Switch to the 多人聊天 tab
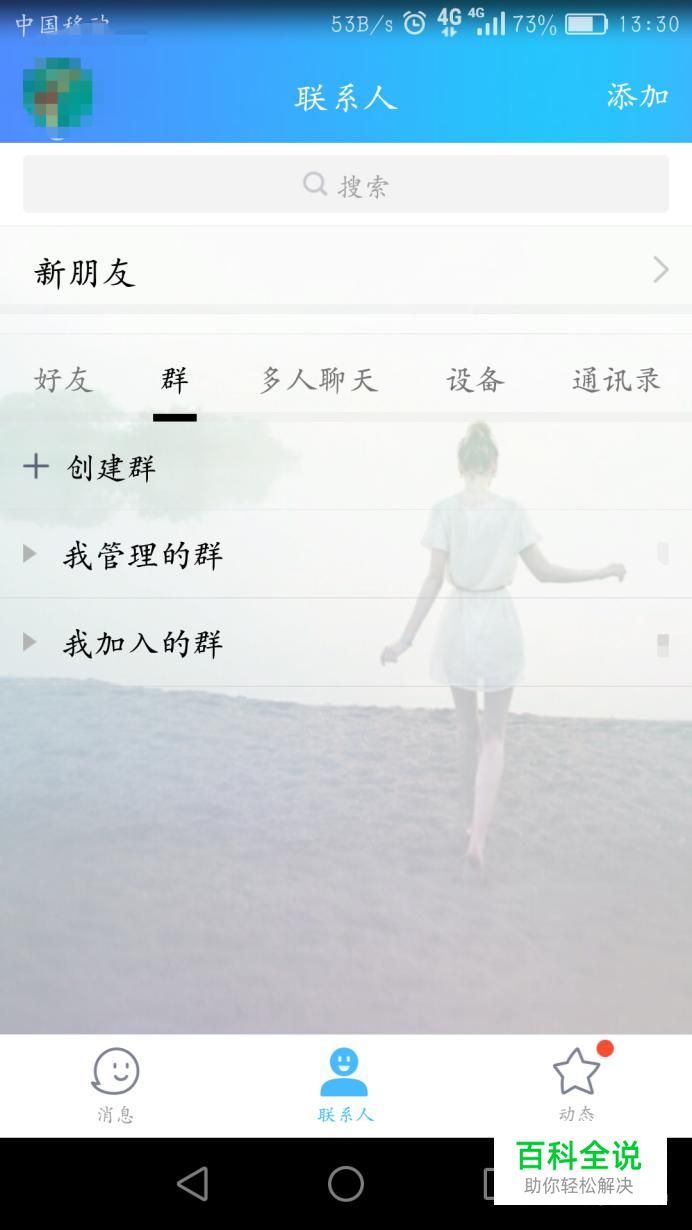692x1230 pixels. pyautogui.click(x=319, y=380)
